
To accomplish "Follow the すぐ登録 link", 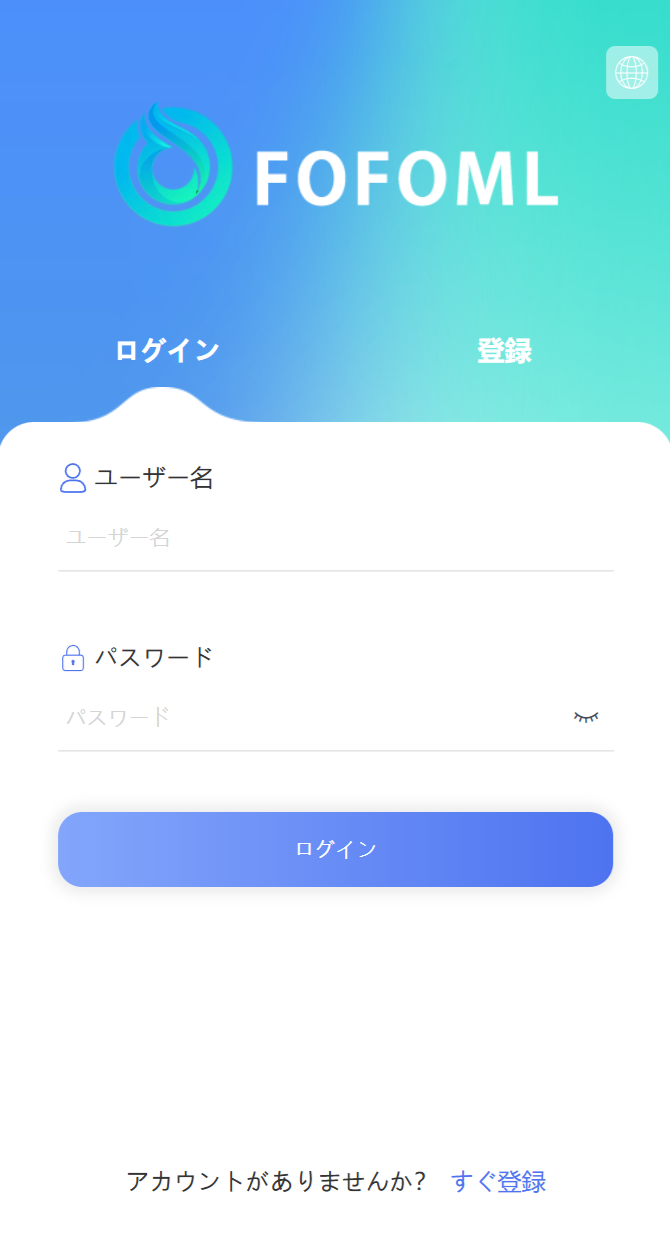I will (498, 1181).
